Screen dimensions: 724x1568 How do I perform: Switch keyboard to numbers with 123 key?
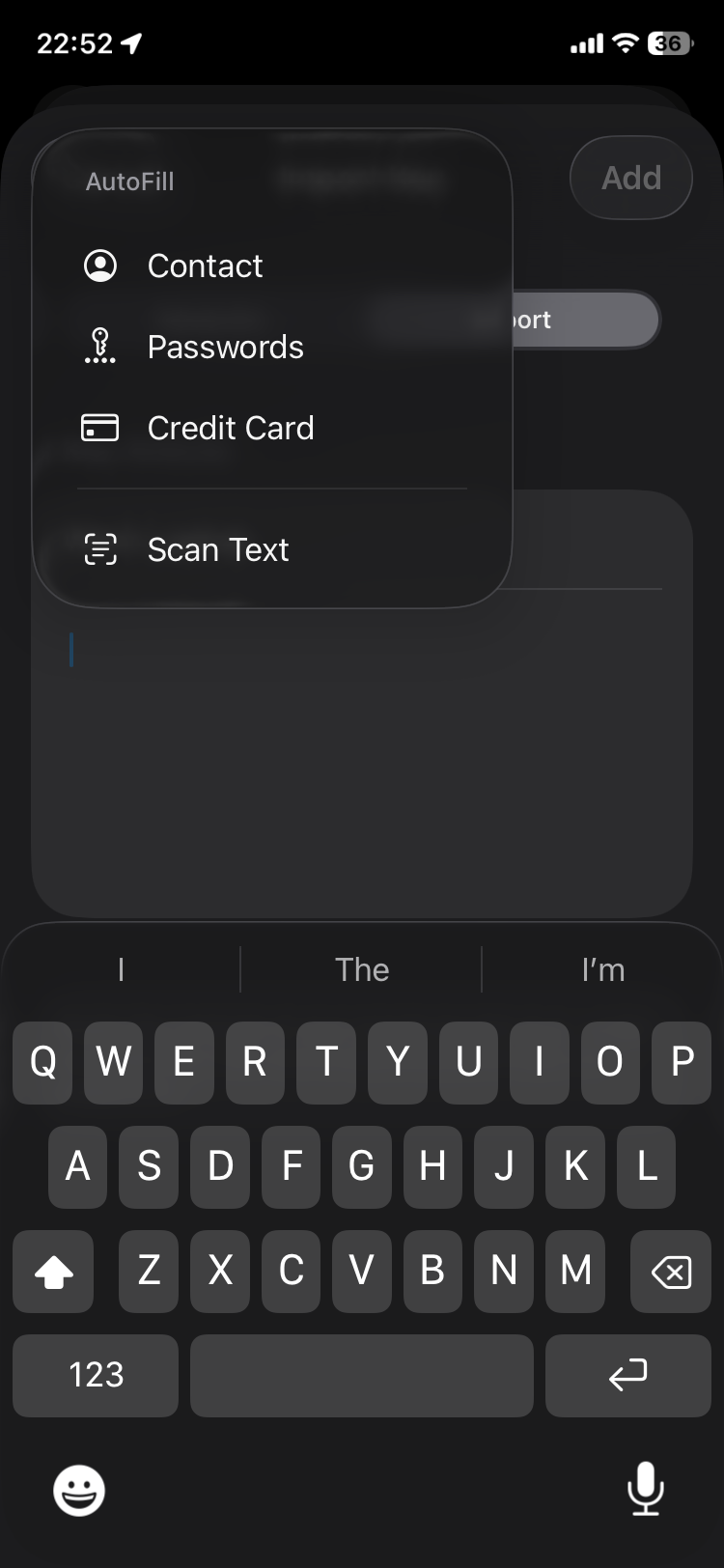click(96, 1375)
